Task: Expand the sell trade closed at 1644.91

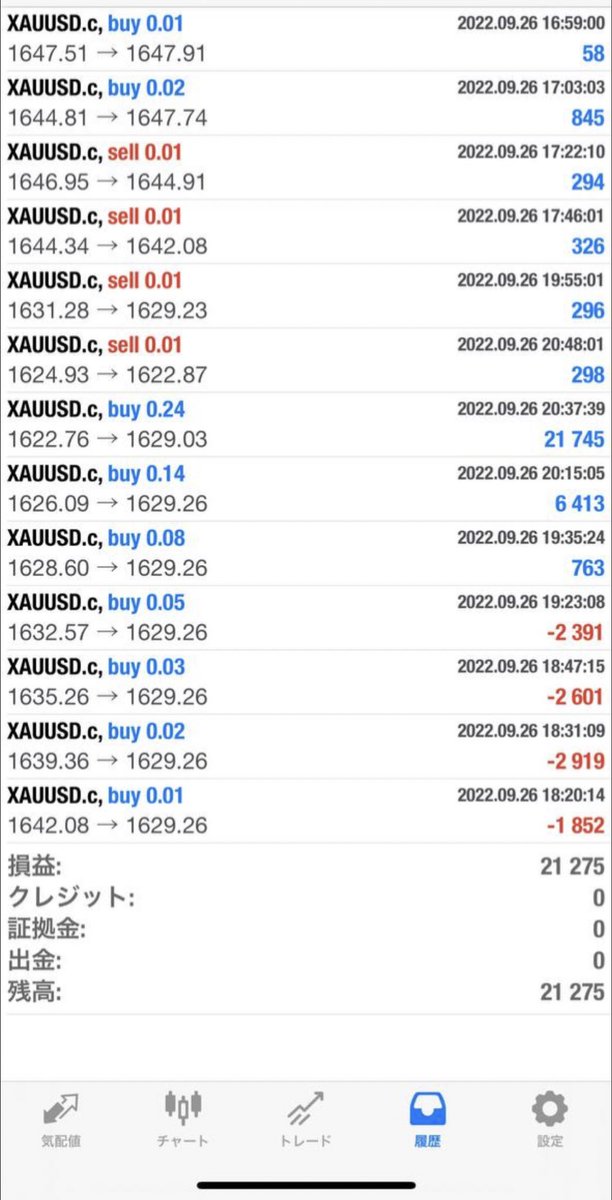Action: click(x=305, y=167)
